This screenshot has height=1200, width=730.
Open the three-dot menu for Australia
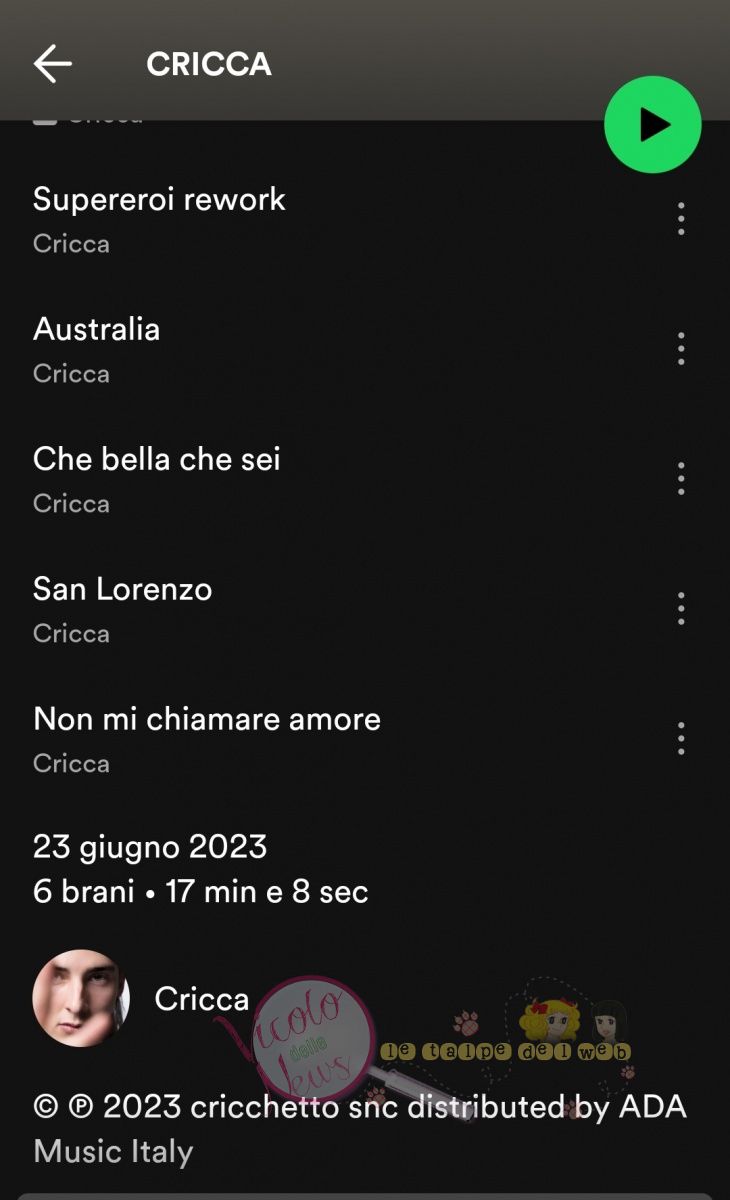(x=681, y=348)
